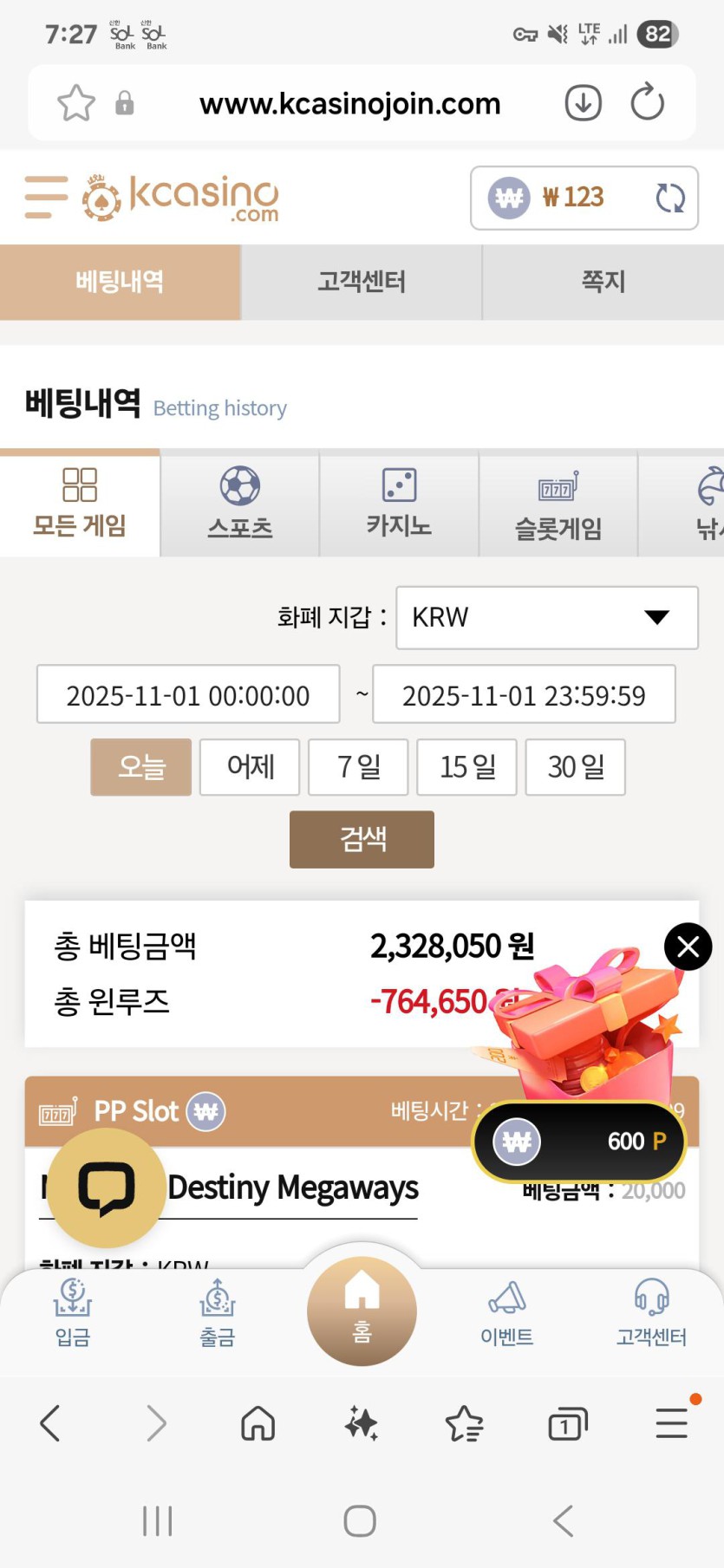Open the hamburger menu
The width and height of the screenshot is (724, 1568).
[x=46, y=197]
